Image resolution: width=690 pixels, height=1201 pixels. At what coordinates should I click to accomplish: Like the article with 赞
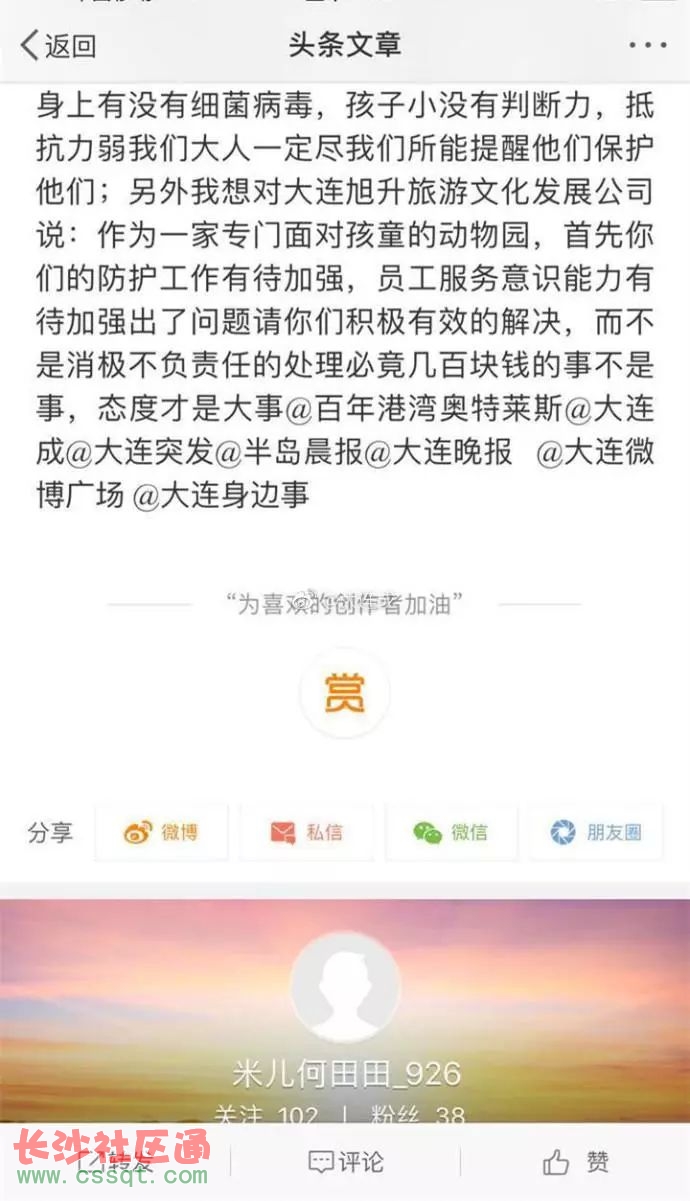tap(576, 1161)
